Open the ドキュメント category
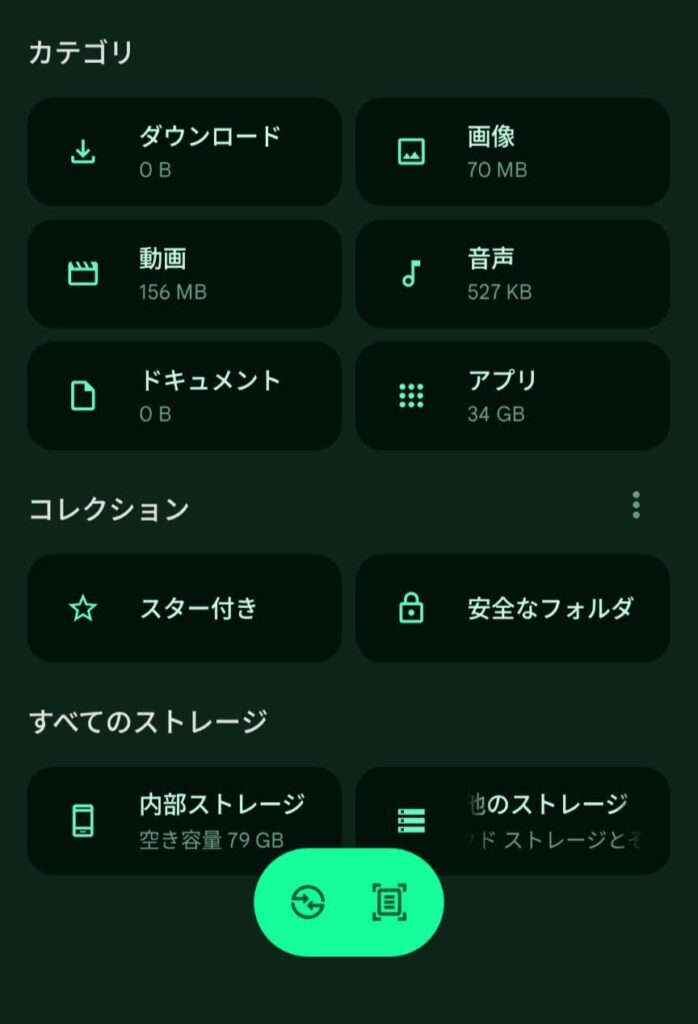This screenshot has height=1024, width=698. 184,396
